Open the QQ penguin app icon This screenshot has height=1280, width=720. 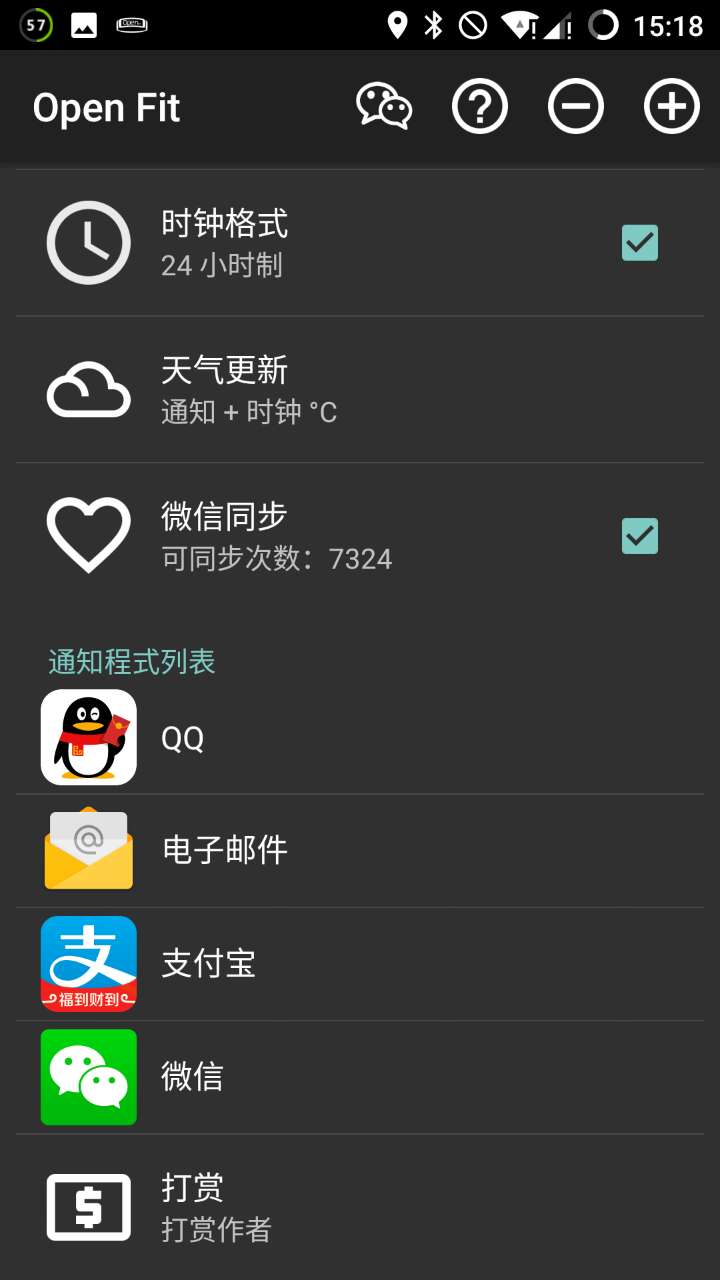[x=88, y=737]
